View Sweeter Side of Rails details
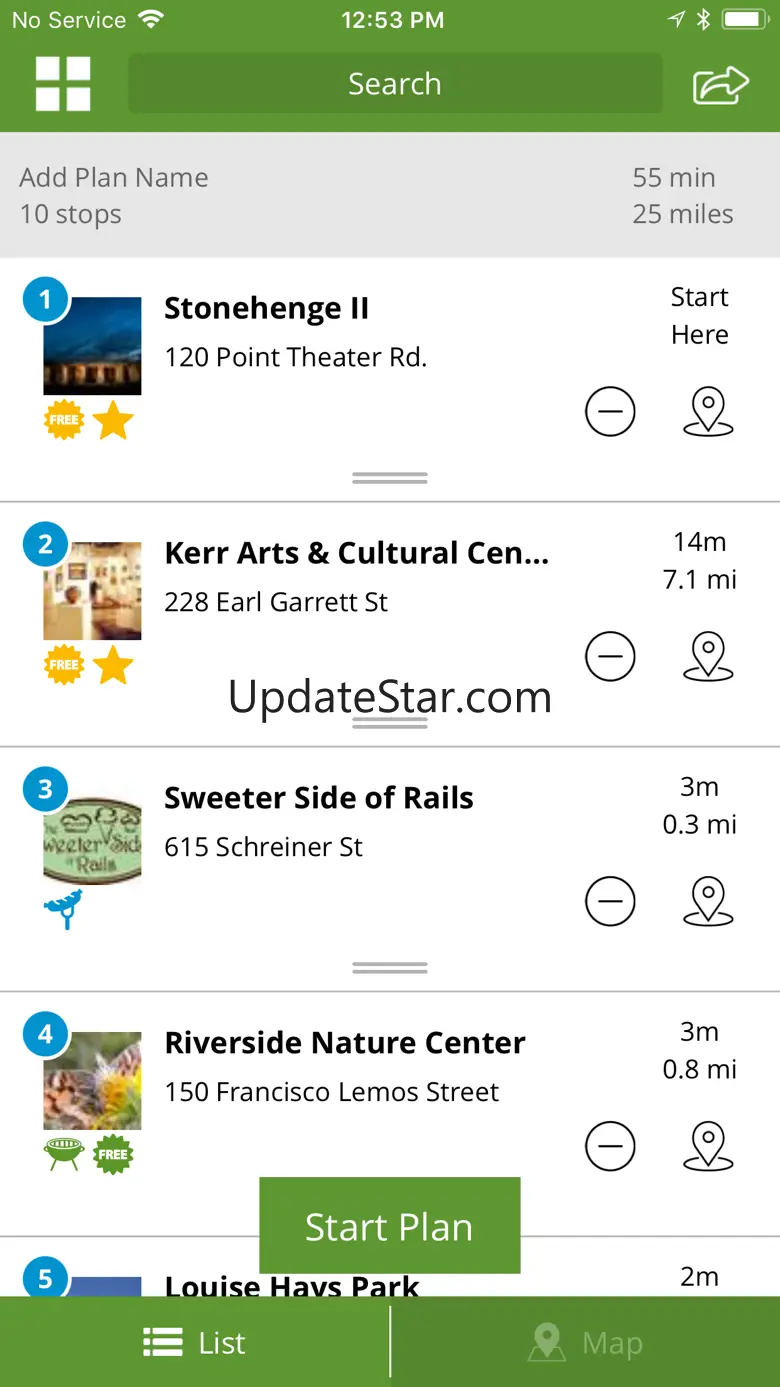Viewport: 780px width, 1387px height. pos(318,799)
